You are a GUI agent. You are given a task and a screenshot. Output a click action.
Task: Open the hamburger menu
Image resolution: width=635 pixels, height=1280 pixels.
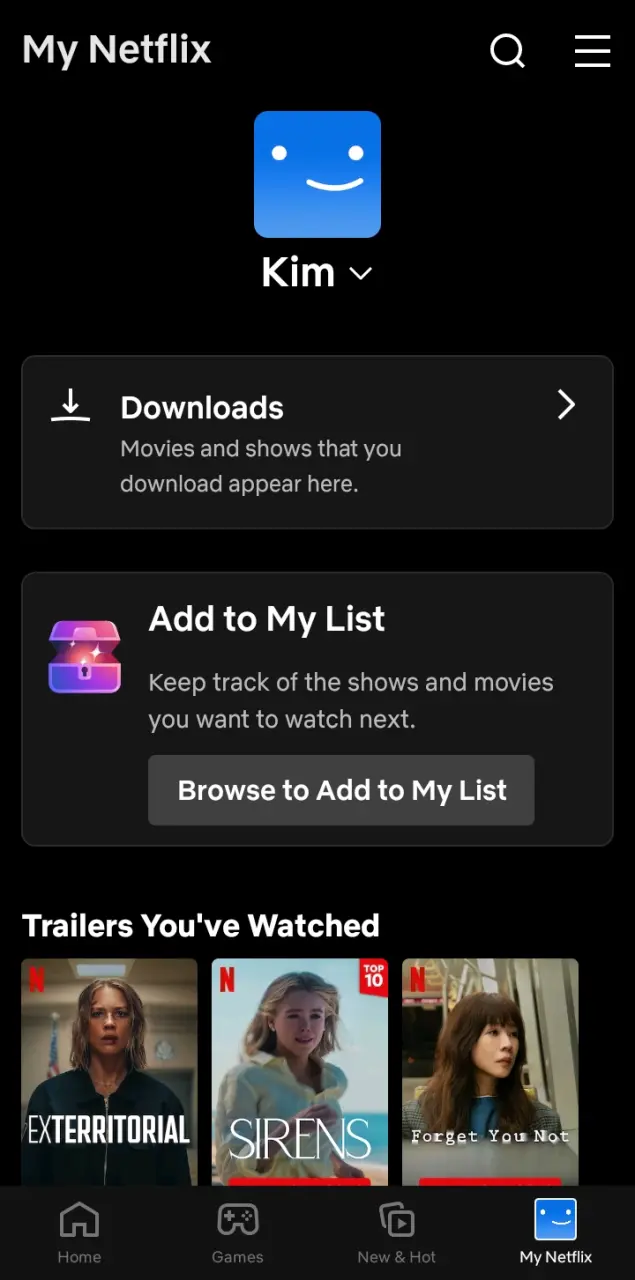pos(592,50)
